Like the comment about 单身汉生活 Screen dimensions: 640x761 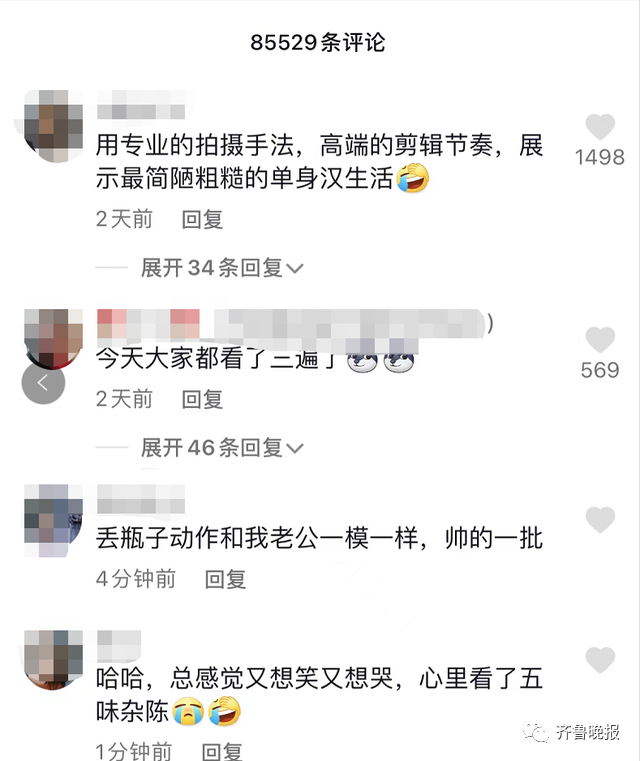pos(599,128)
